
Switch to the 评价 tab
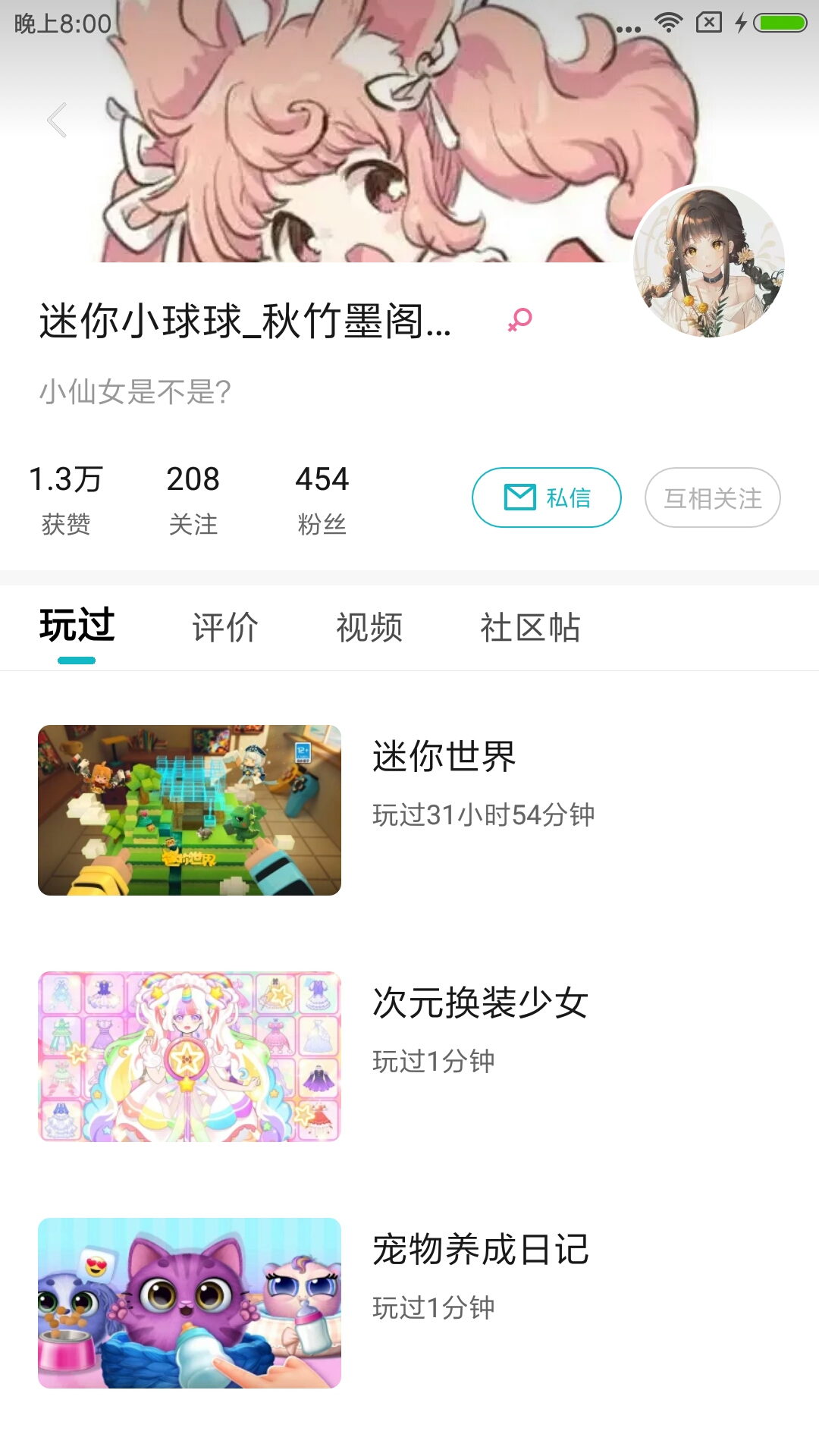224,627
